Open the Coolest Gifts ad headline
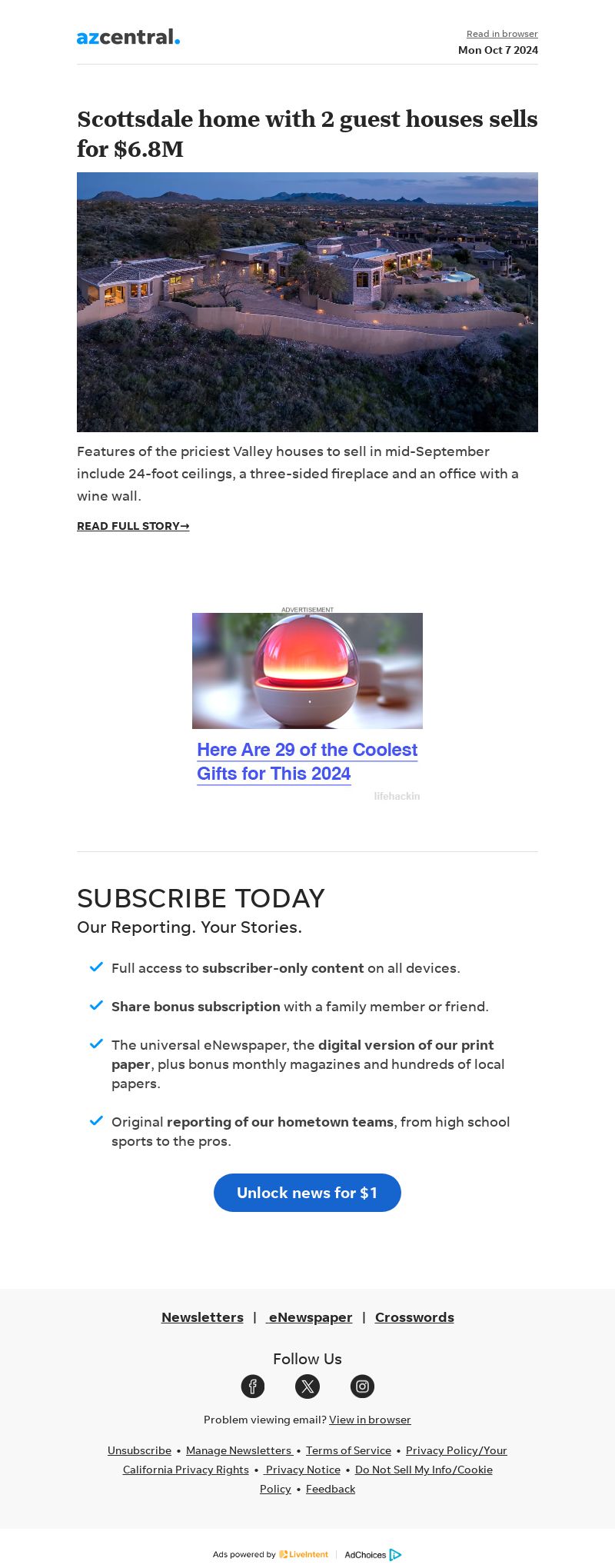Image resolution: width=615 pixels, height=1568 pixels. tap(307, 761)
